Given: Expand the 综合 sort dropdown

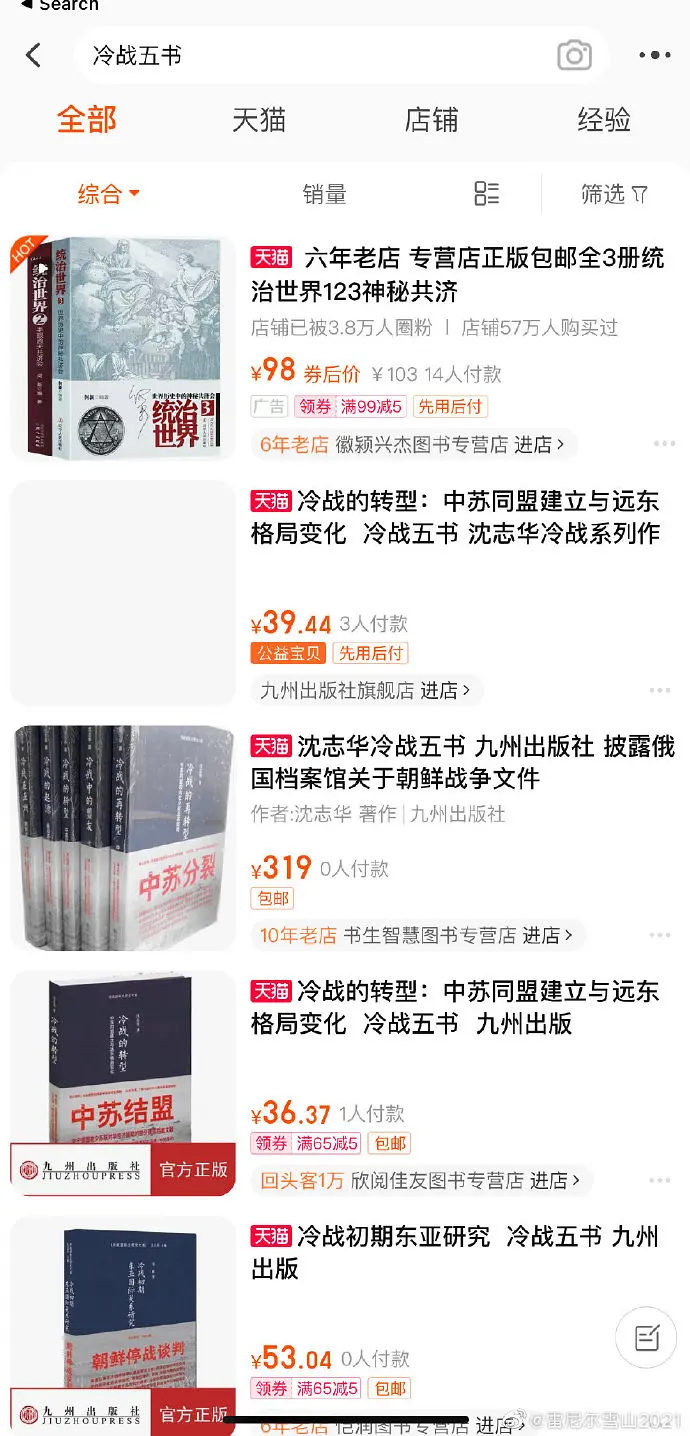Looking at the screenshot, I should (x=108, y=193).
